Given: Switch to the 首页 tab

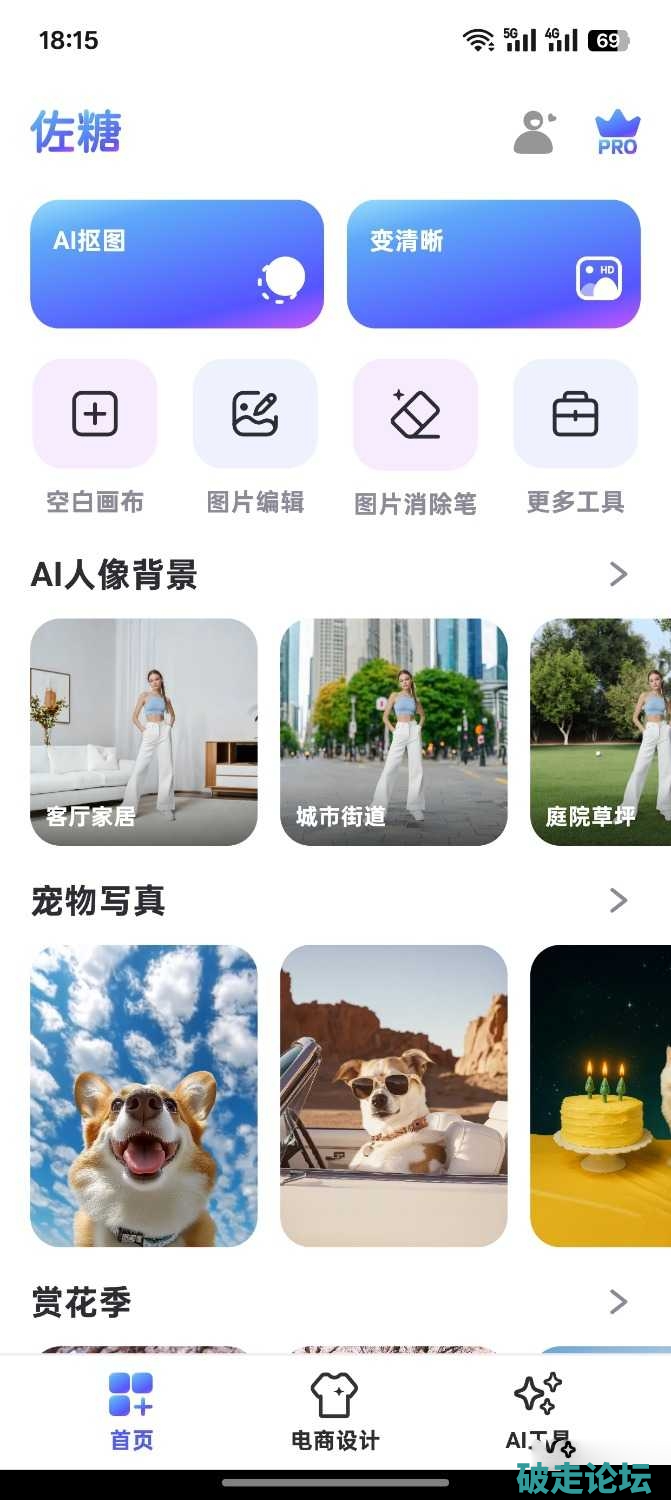Looking at the screenshot, I should (131, 1411).
